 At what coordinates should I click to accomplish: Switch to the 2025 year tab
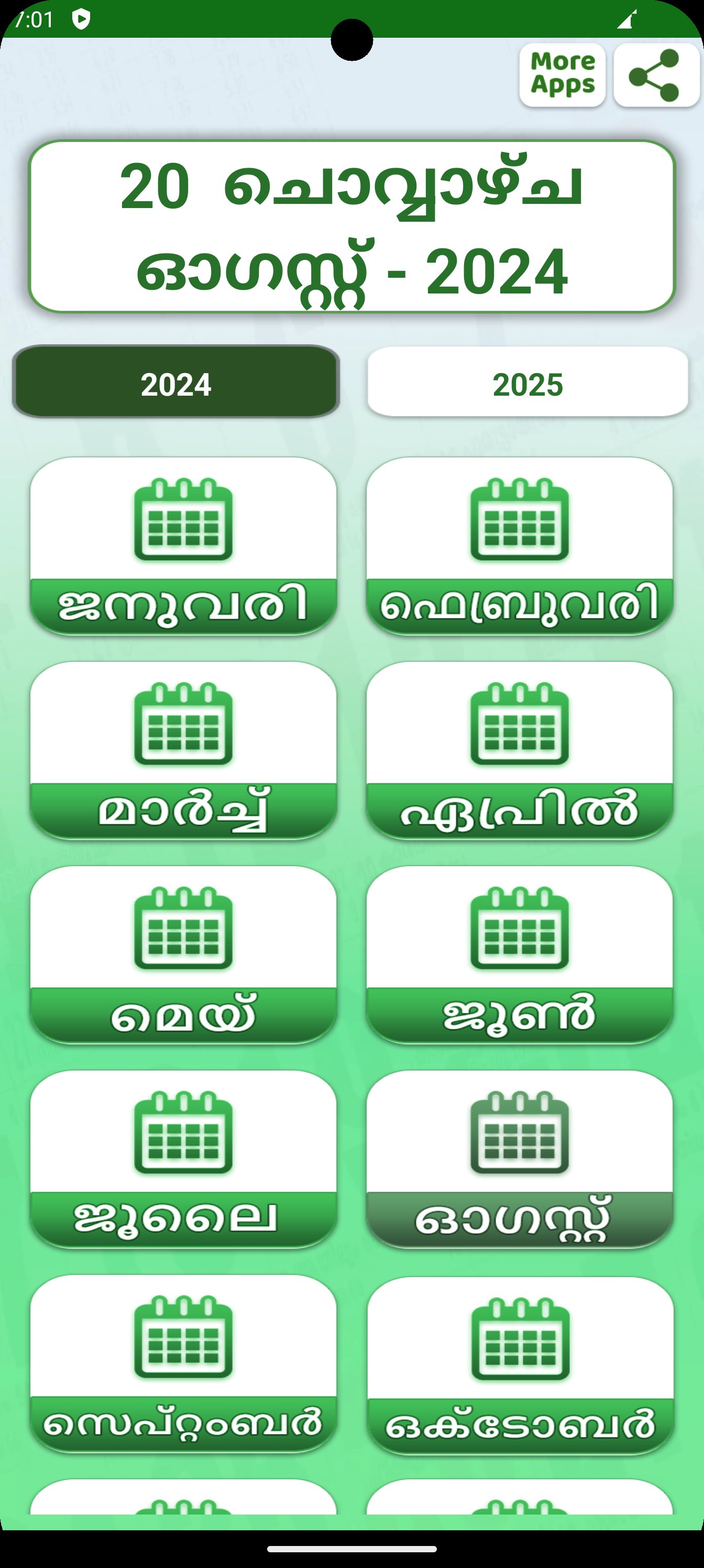tap(527, 382)
